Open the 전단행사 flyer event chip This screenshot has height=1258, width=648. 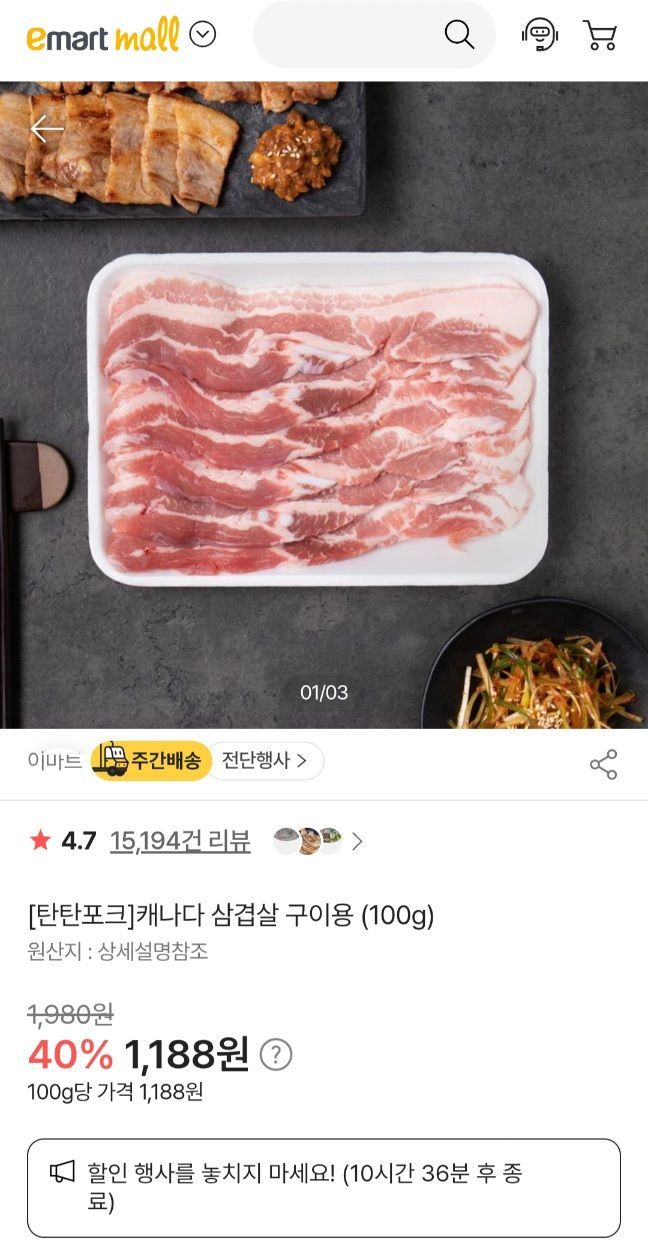pos(265,761)
